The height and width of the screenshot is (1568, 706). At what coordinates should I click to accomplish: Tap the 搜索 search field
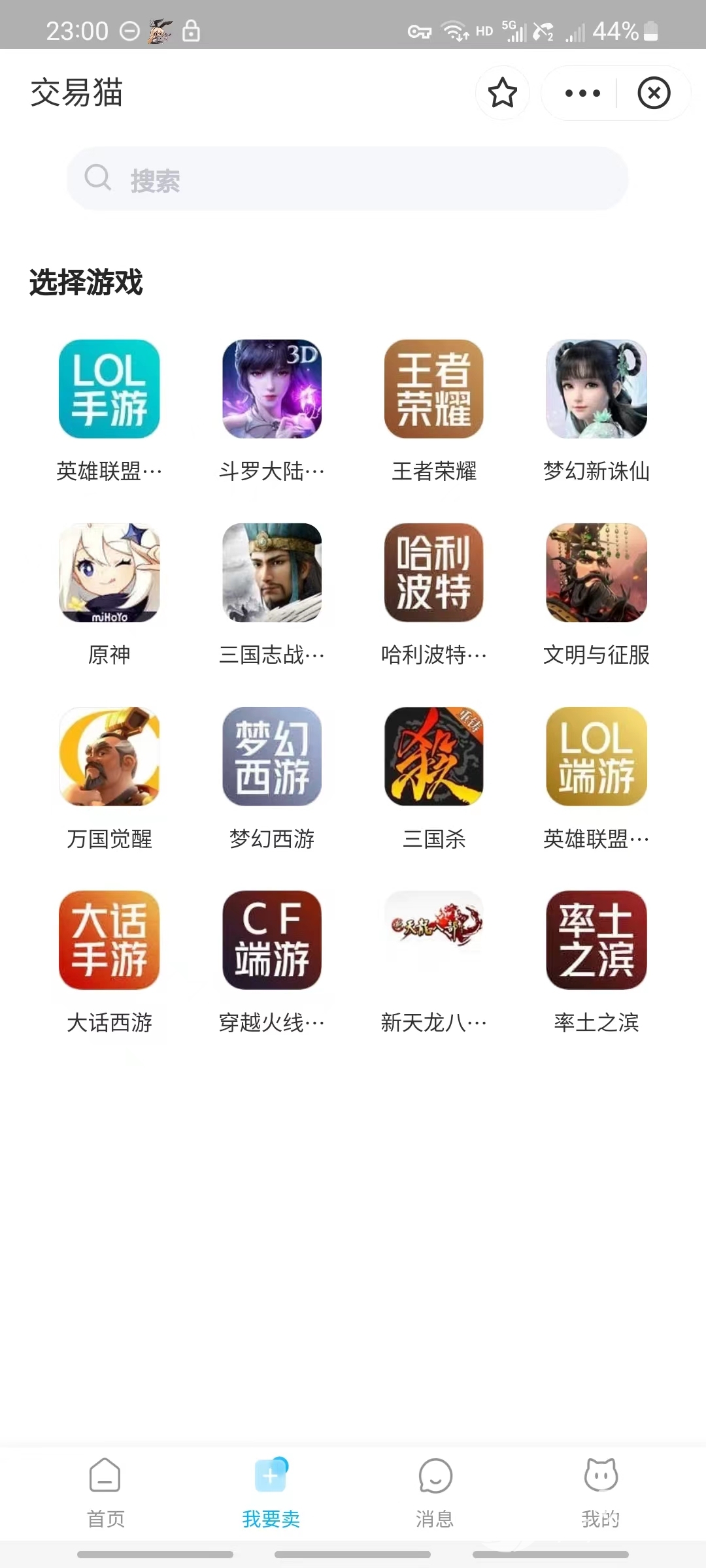click(347, 178)
